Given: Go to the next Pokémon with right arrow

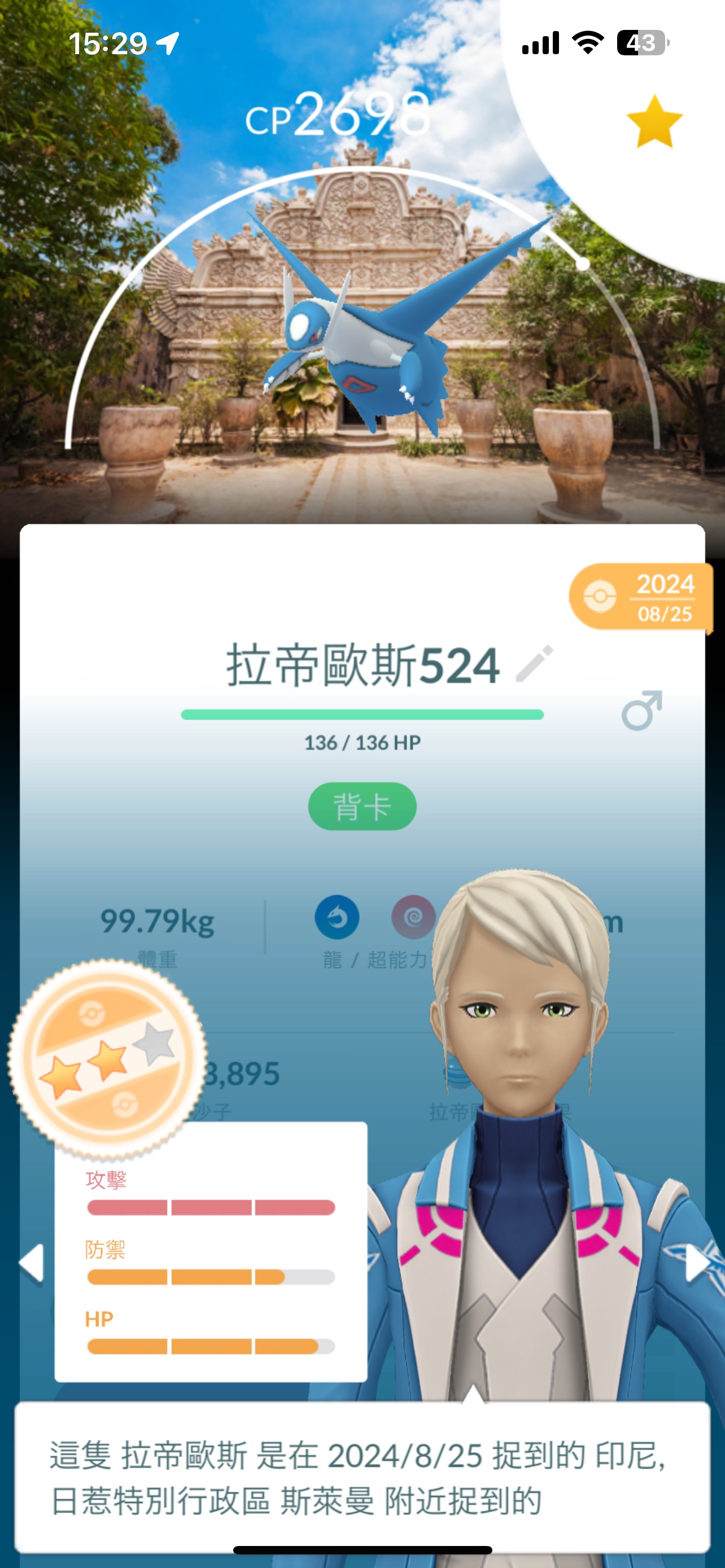Looking at the screenshot, I should [x=696, y=1263].
